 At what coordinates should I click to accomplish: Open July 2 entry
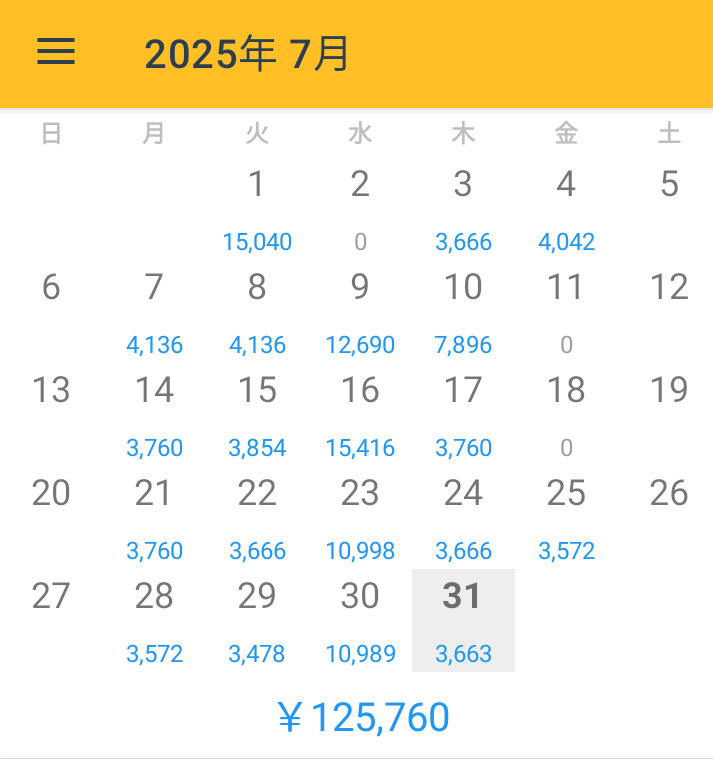360,208
